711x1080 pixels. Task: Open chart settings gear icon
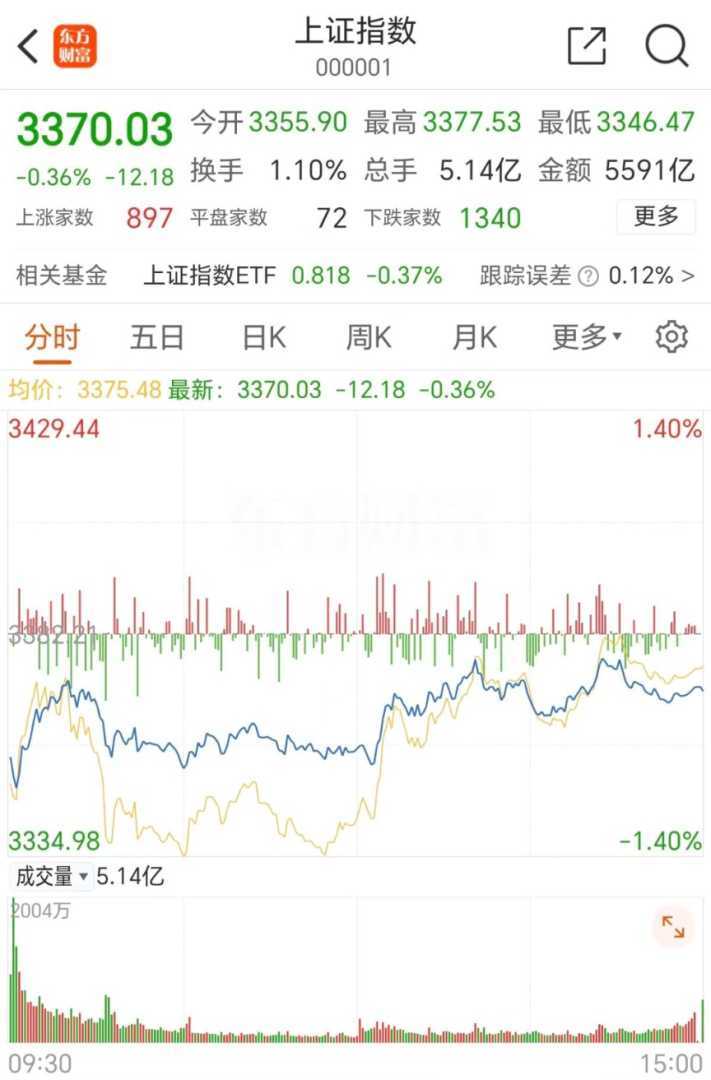coord(672,338)
